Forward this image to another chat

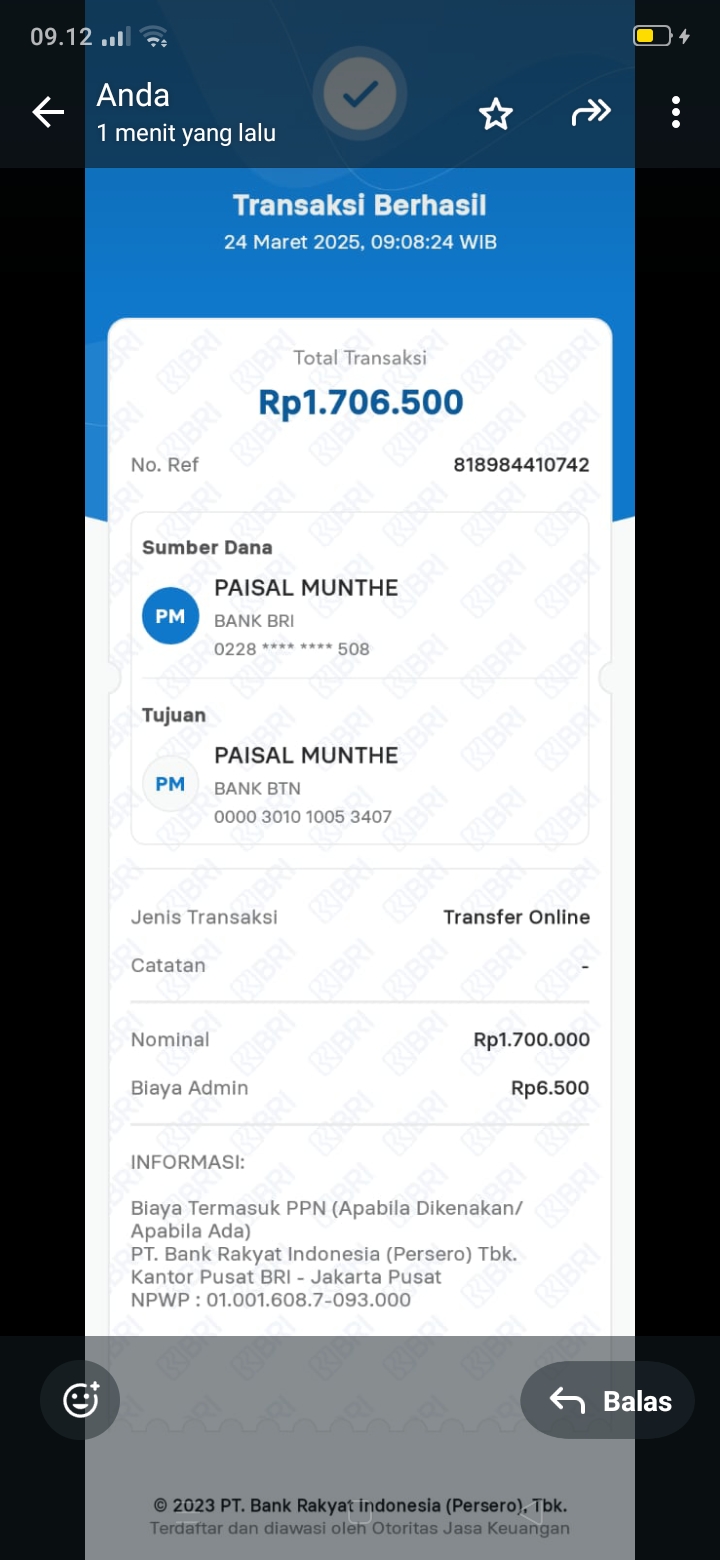click(591, 113)
